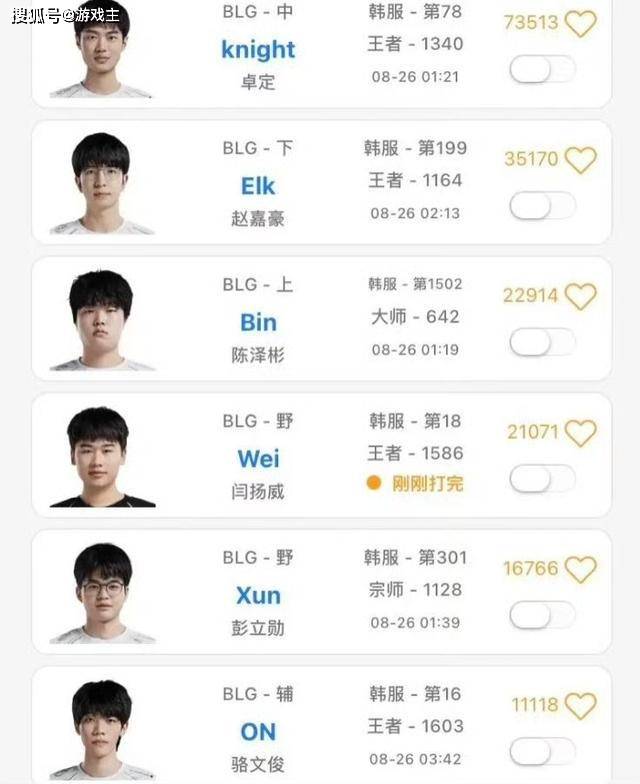
Task: Like ON using the heart icon
Action: click(580, 706)
